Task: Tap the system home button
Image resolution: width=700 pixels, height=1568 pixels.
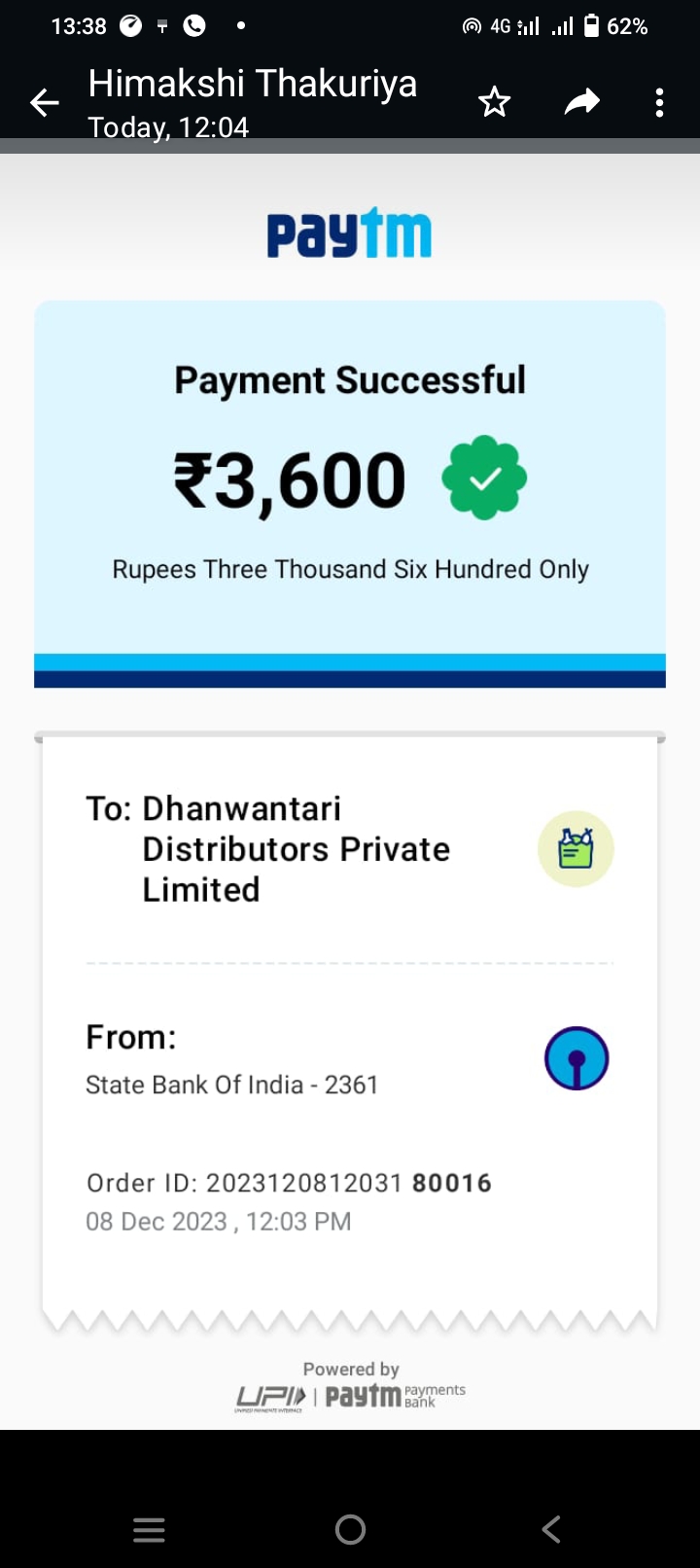Action: click(x=350, y=1530)
